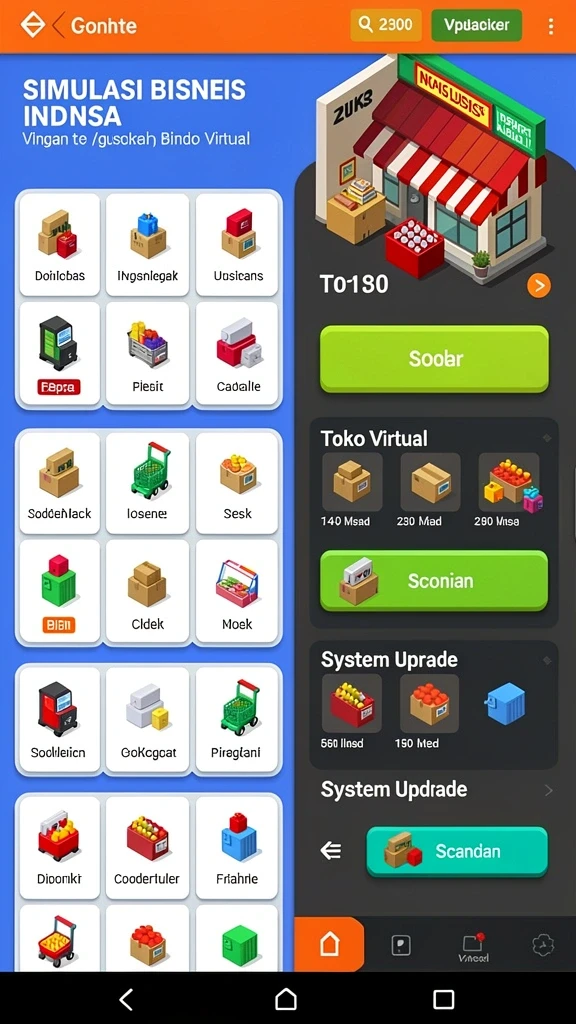Go back using the Gonhte back arrow
This screenshot has height=1024, width=576.
click(x=57, y=26)
